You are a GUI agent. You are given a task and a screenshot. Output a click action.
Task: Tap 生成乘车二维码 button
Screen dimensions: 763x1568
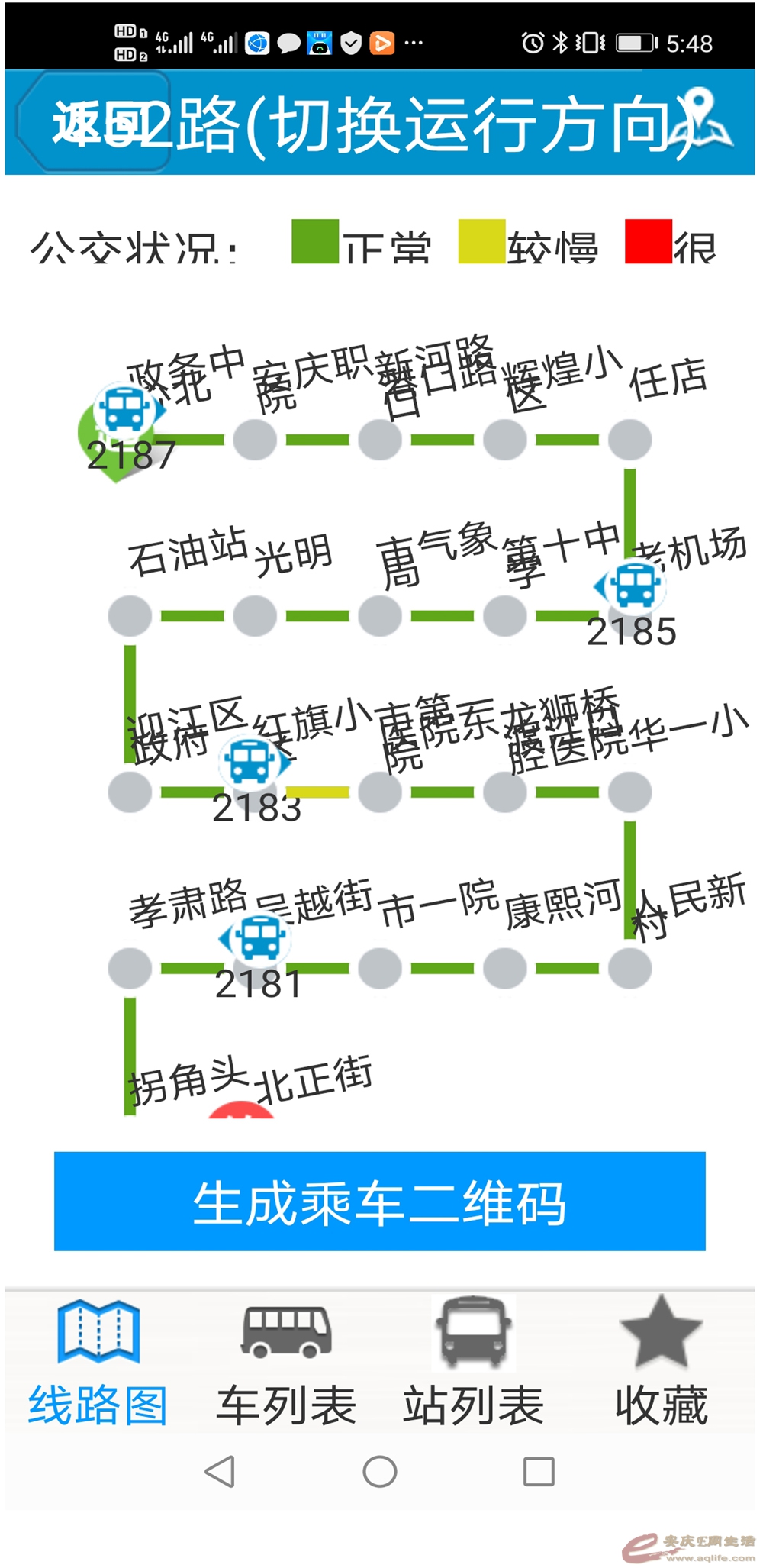tap(379, 1202)
